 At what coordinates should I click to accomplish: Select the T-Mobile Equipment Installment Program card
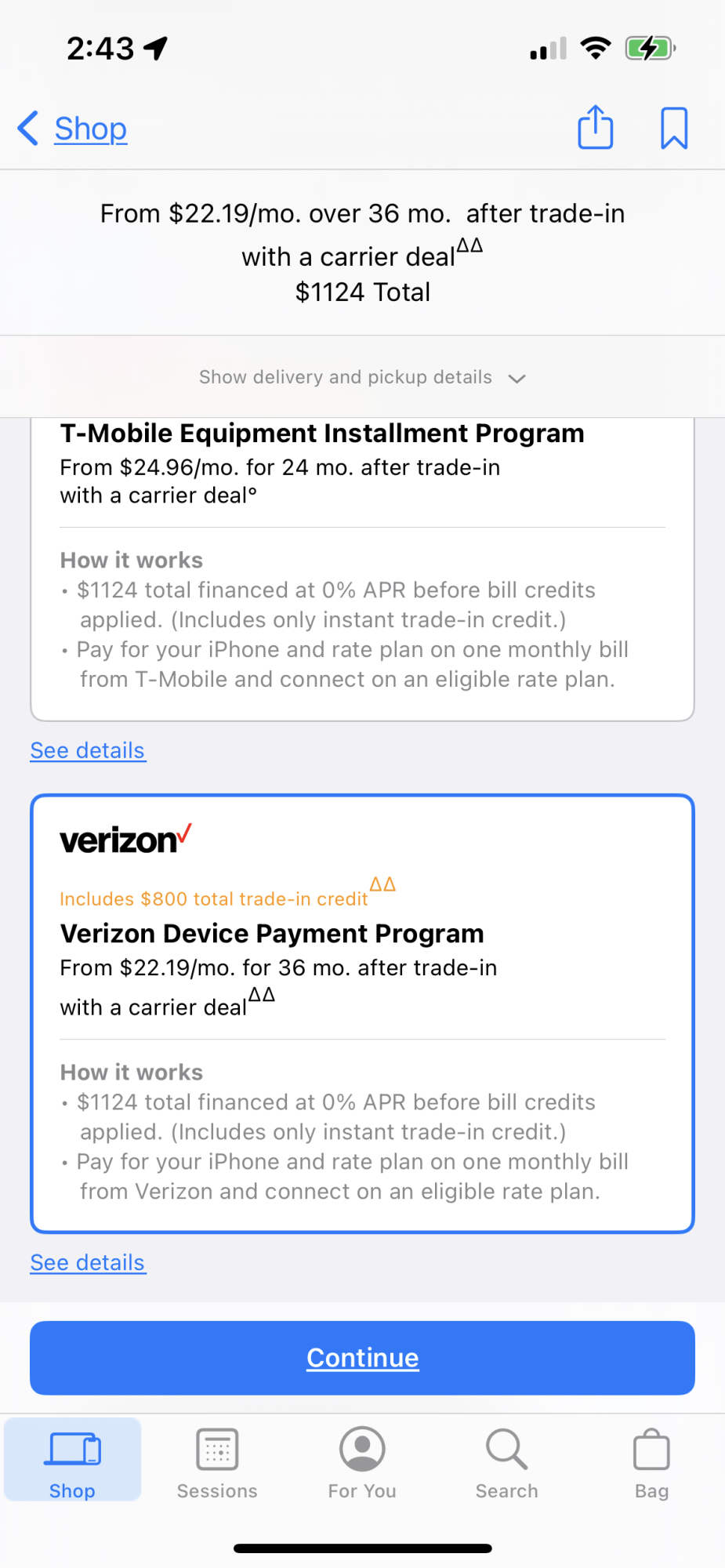pyautogui.click(x=362, y=564)
